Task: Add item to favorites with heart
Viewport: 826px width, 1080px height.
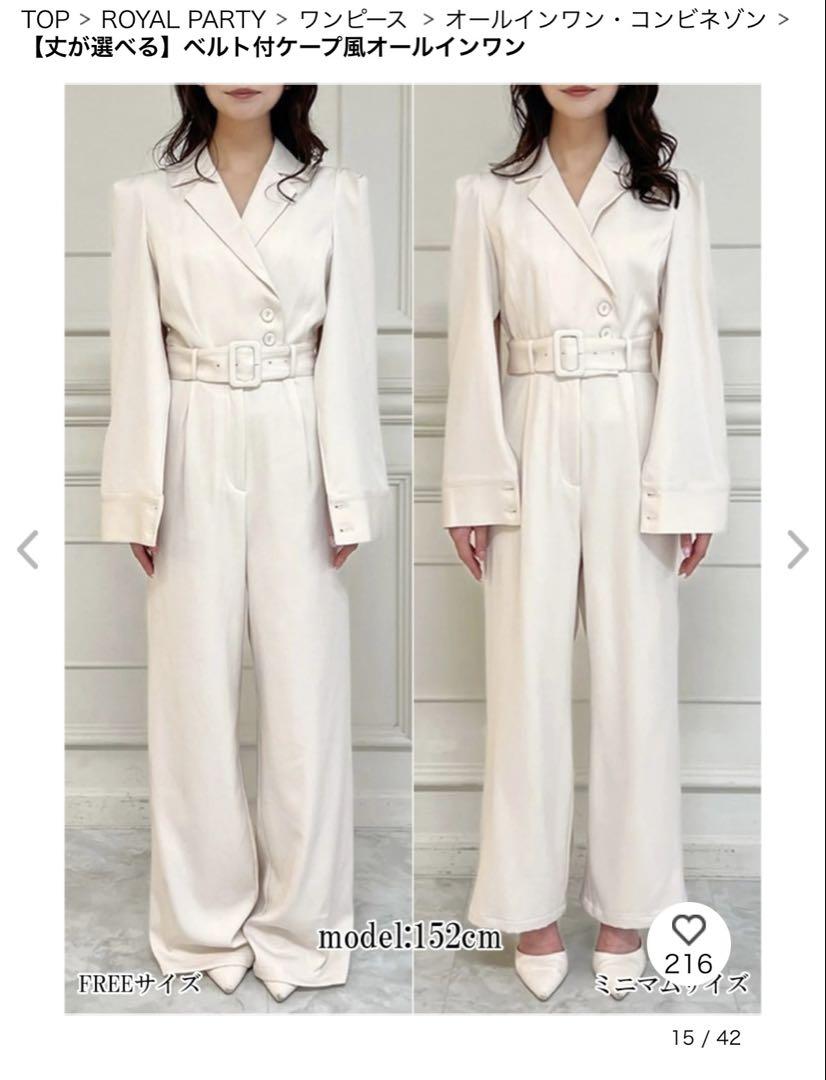Action: click(x=688, y=932)
